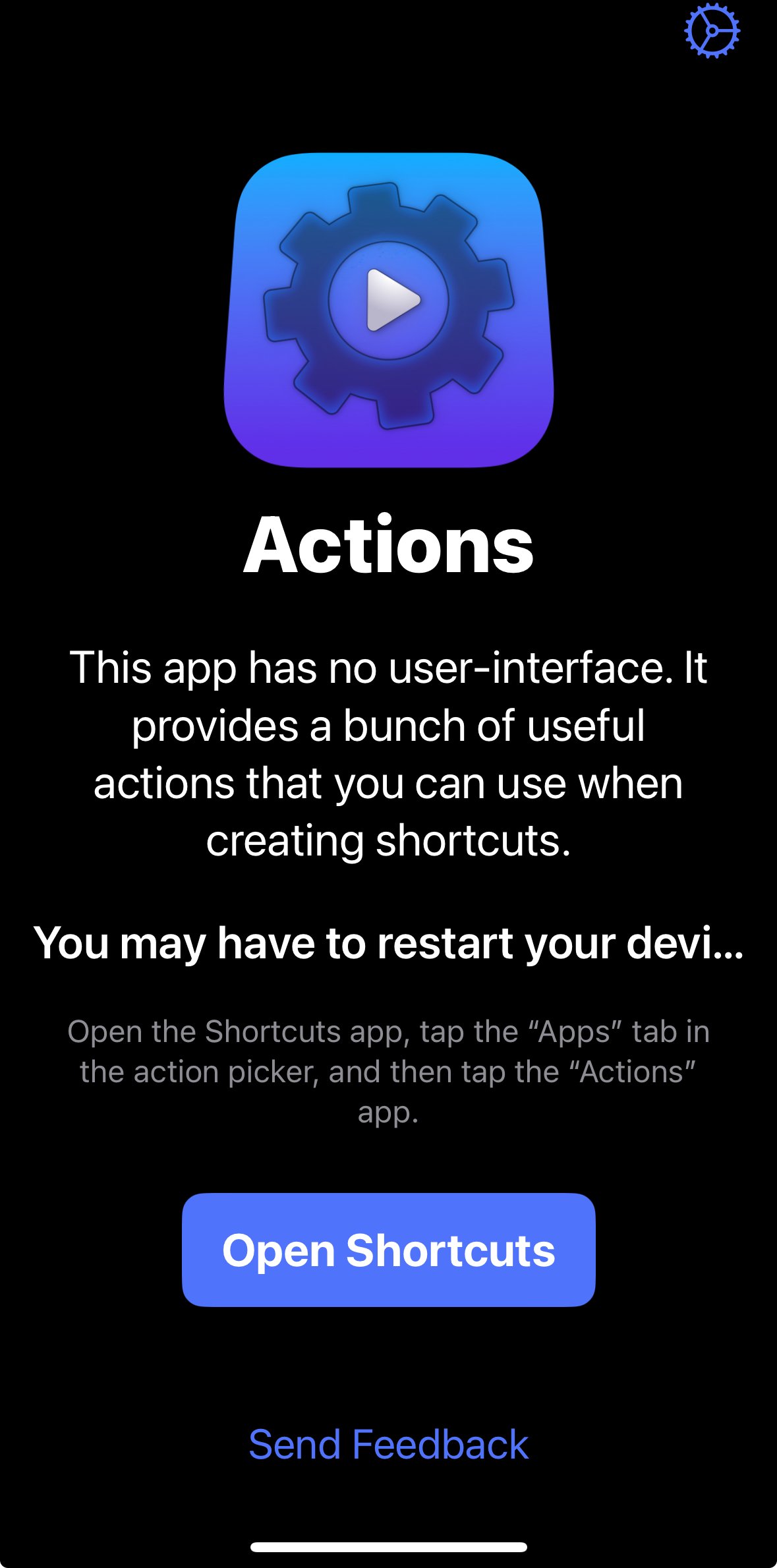777x1568 pixels.
Task: Open the Send Feedback link
Action: [x=388, y=1445]
